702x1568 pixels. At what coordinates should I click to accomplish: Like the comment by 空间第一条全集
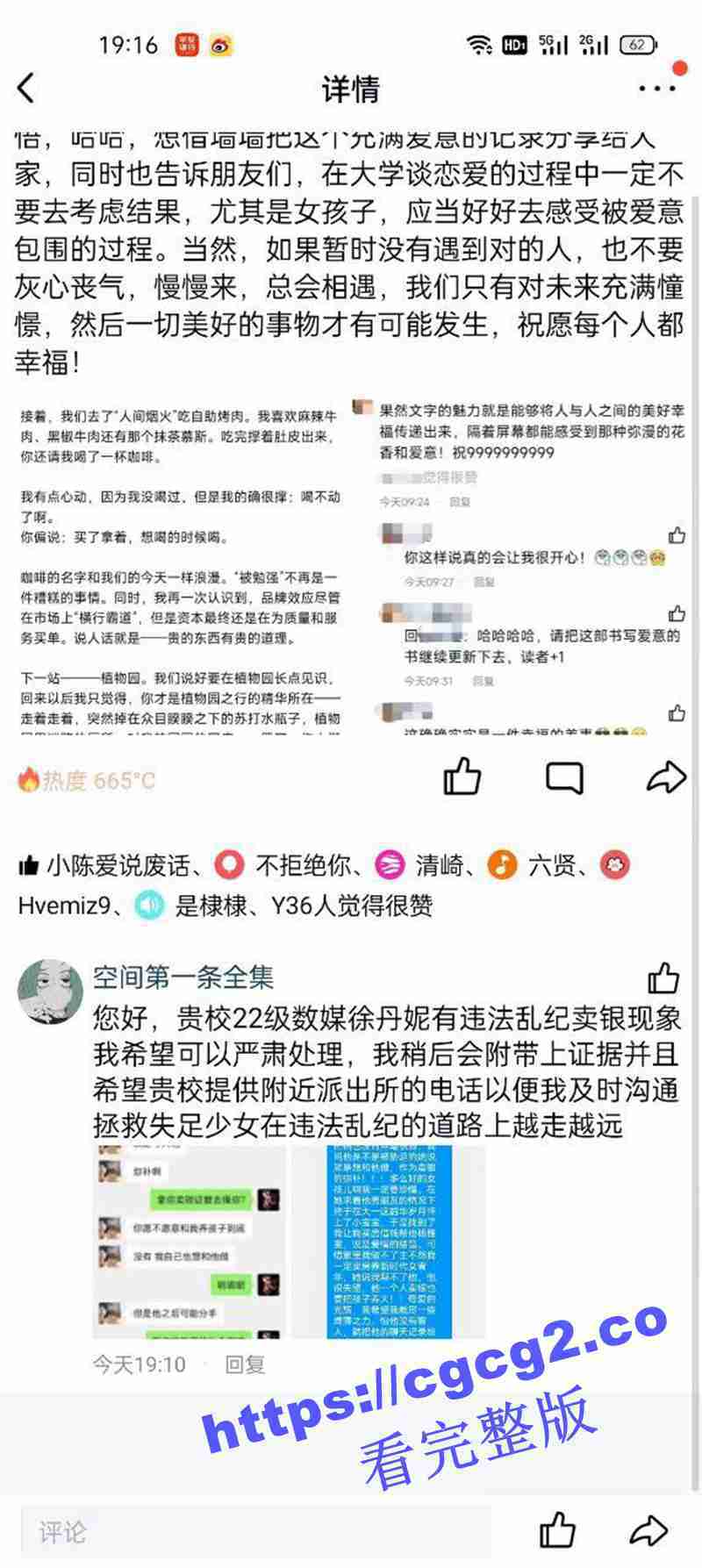coord(663,978)
